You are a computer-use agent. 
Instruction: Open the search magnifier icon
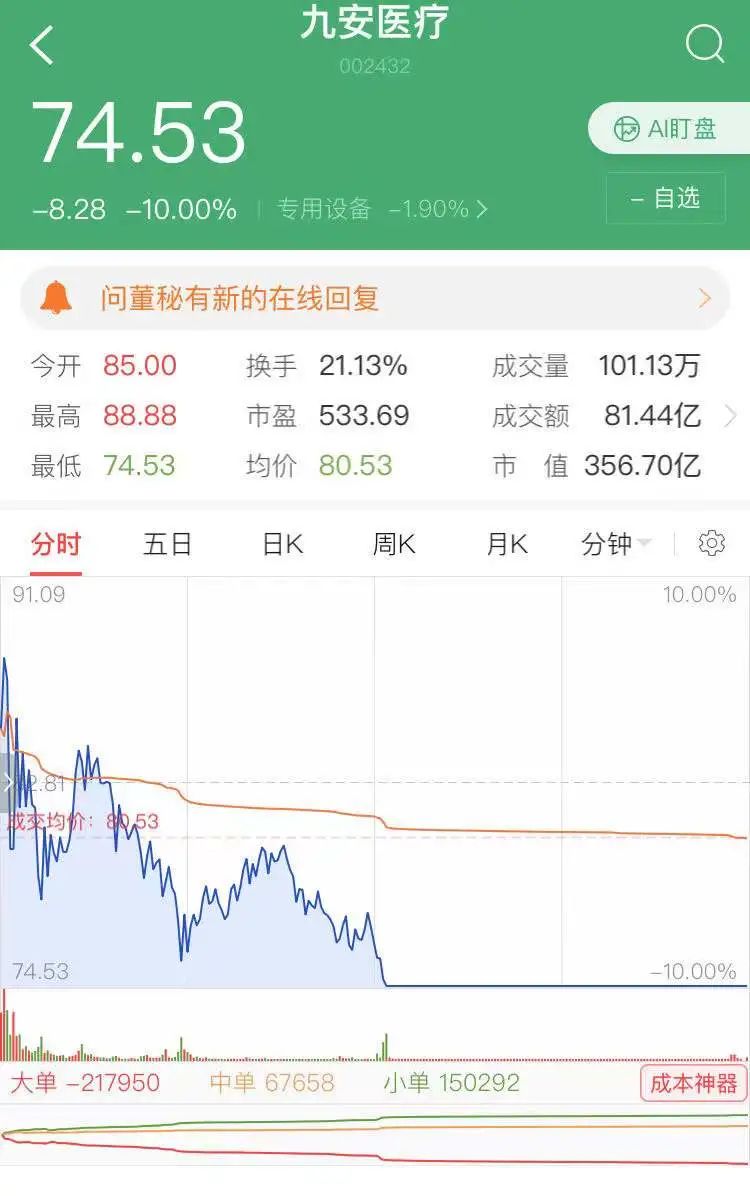[x=705, y=44]
